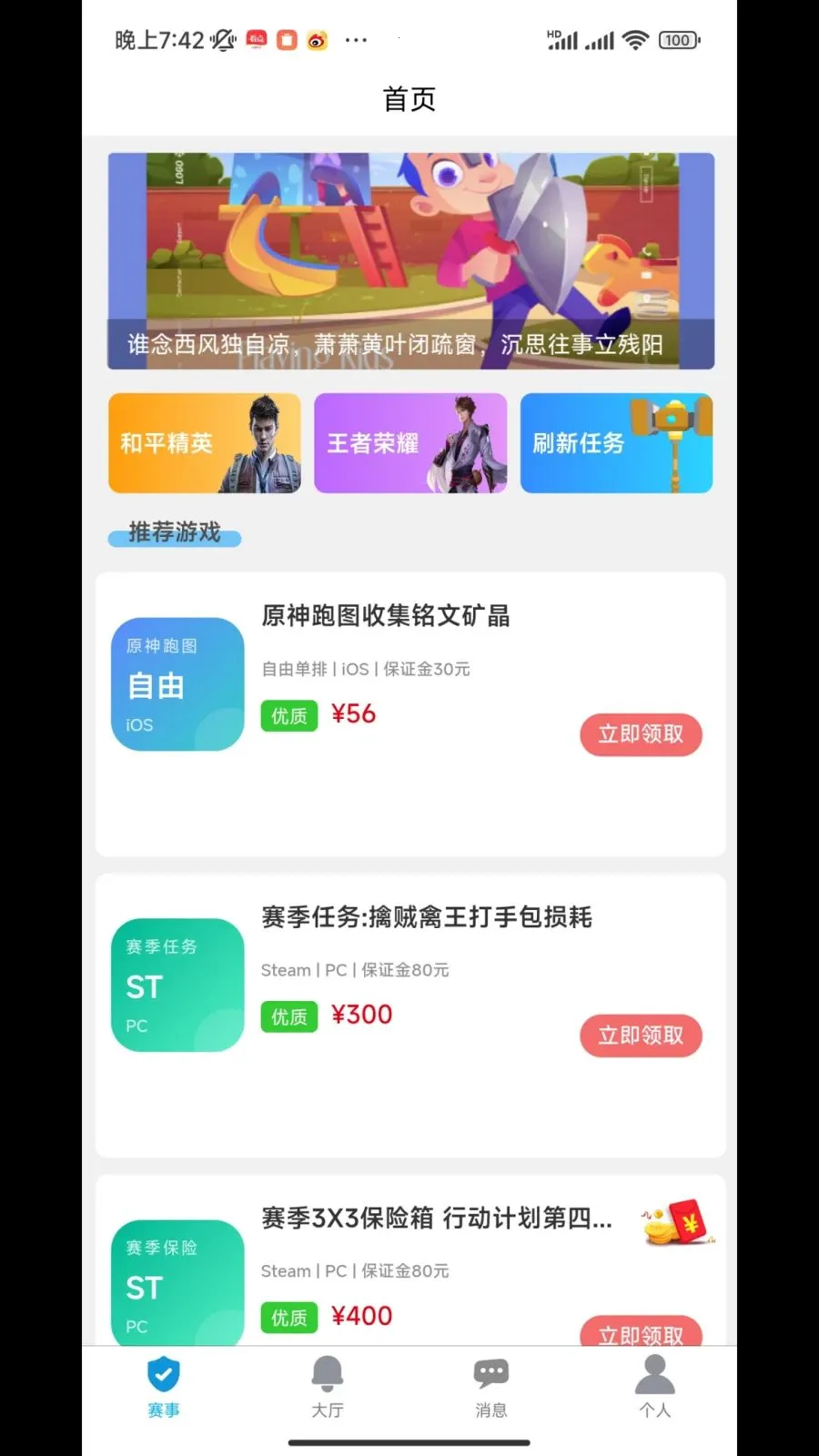Image resolution: width=819 pixels, height=1456 pixels.
Task: Tap the 赛季任务 ST PC tile
Action: point(177,986)
